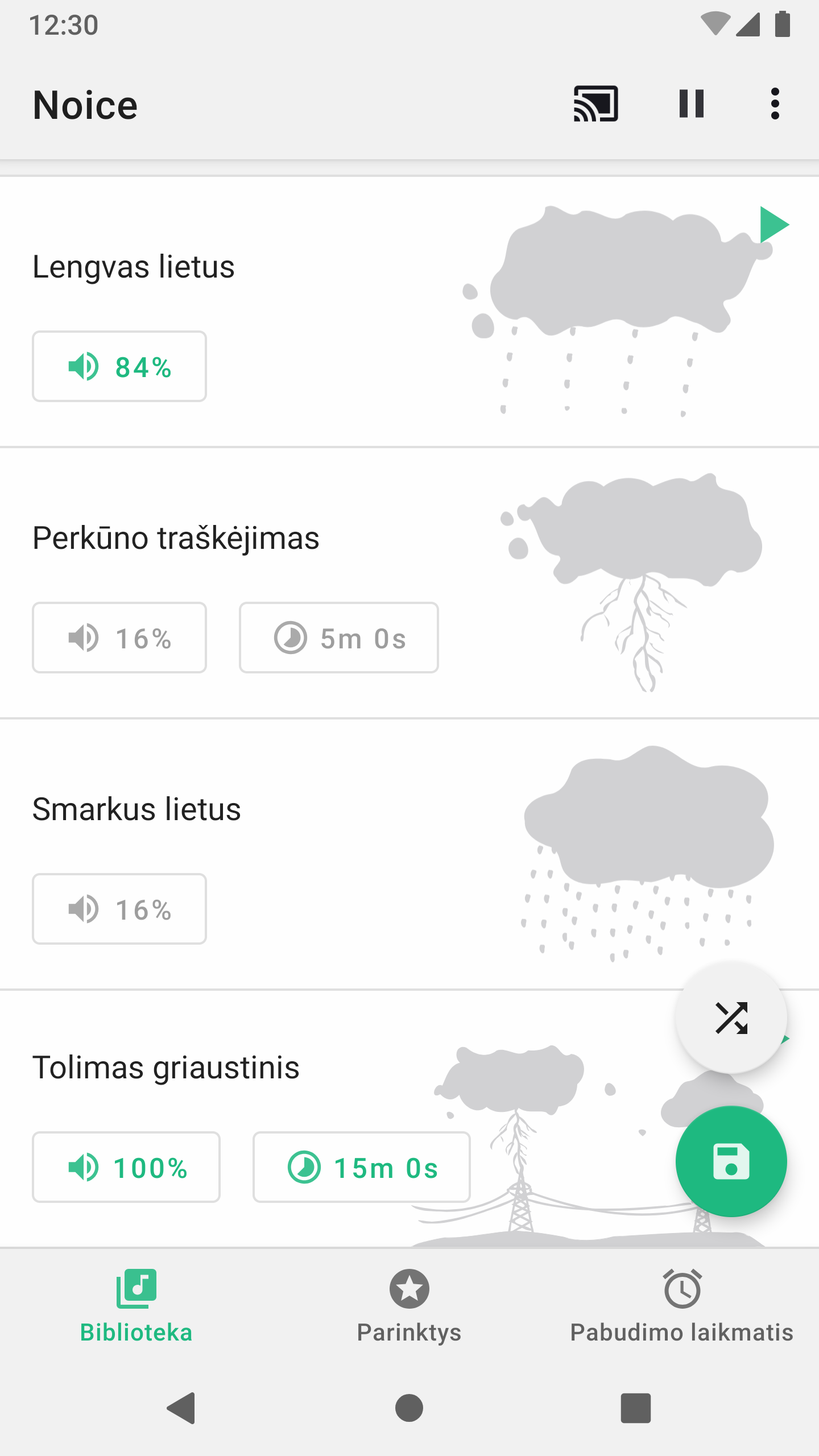Set Perkūno traškėjimas 5m 0s interval
The width and height of the screenshot is (819, 1456).
339,638
